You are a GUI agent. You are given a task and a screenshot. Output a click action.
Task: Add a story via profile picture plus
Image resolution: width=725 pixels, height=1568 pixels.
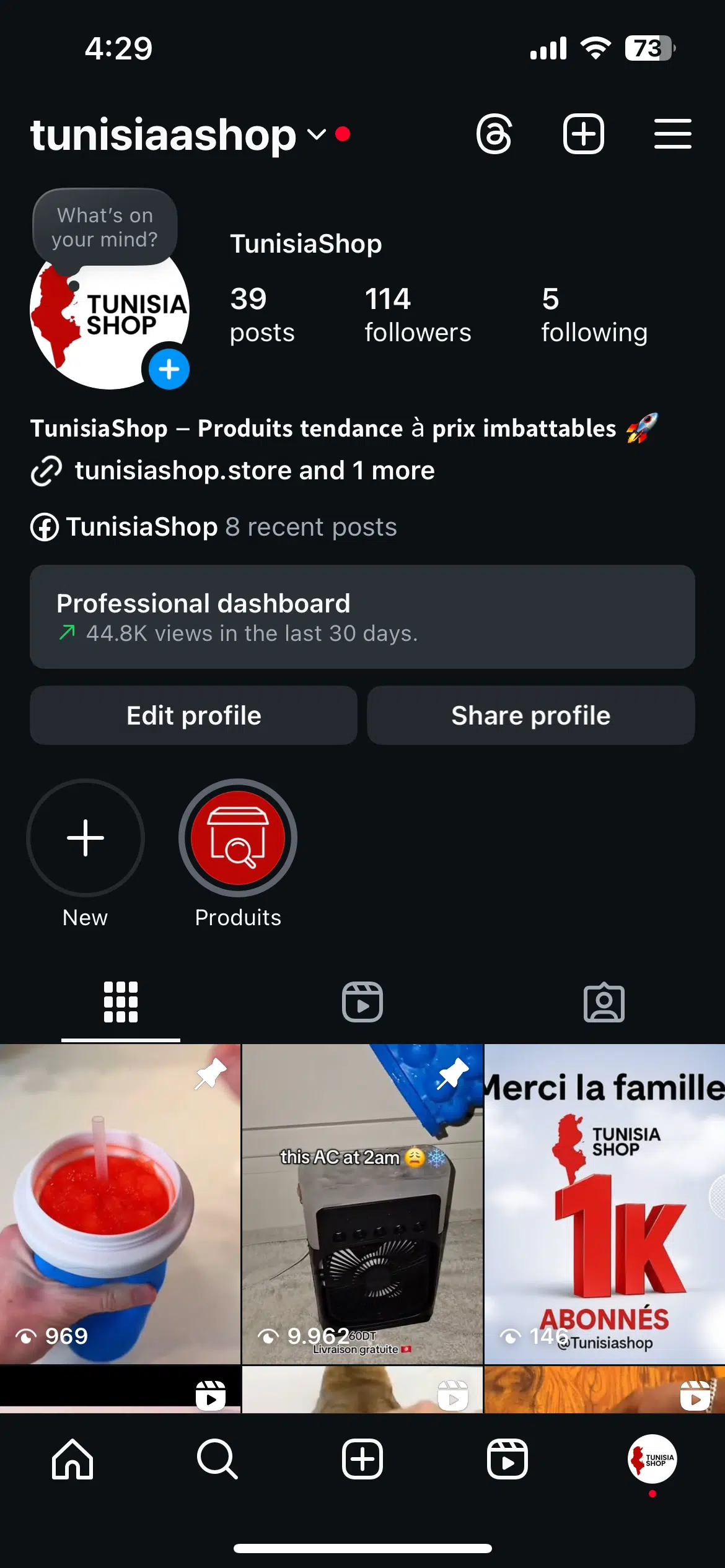tap(169, 370)
